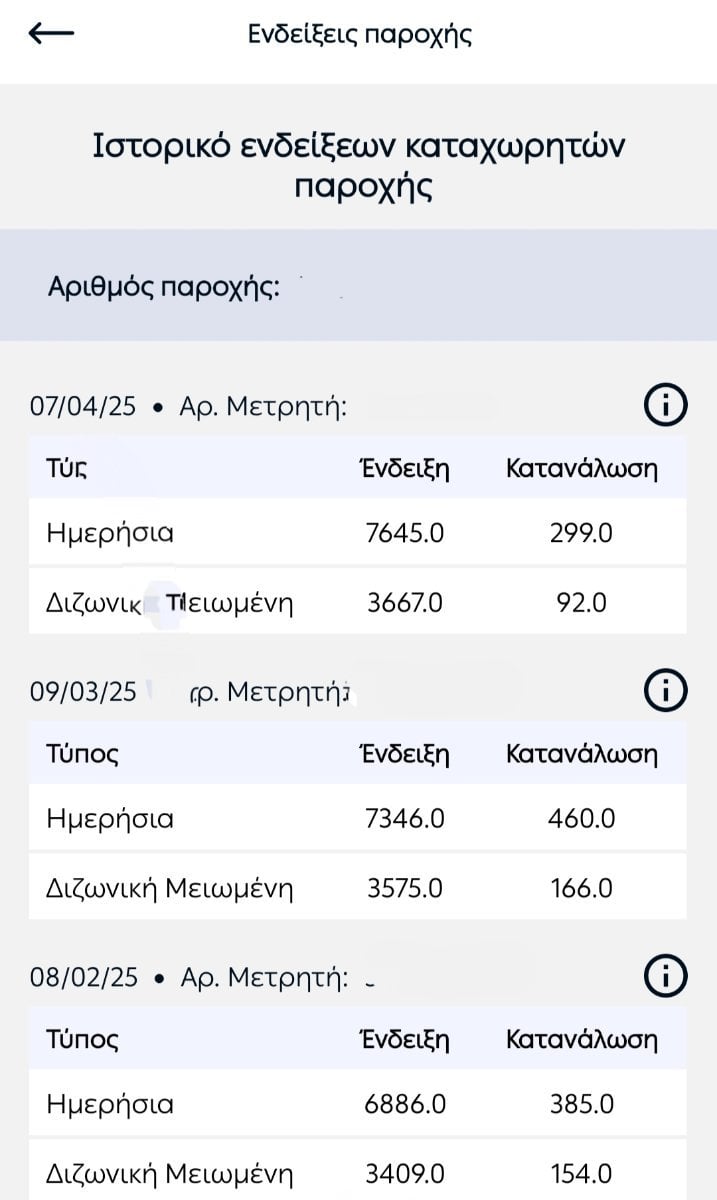Open info icon for the 08/02/25 reading
This screenshot has height=1200, width=717.
click(666, 975)
